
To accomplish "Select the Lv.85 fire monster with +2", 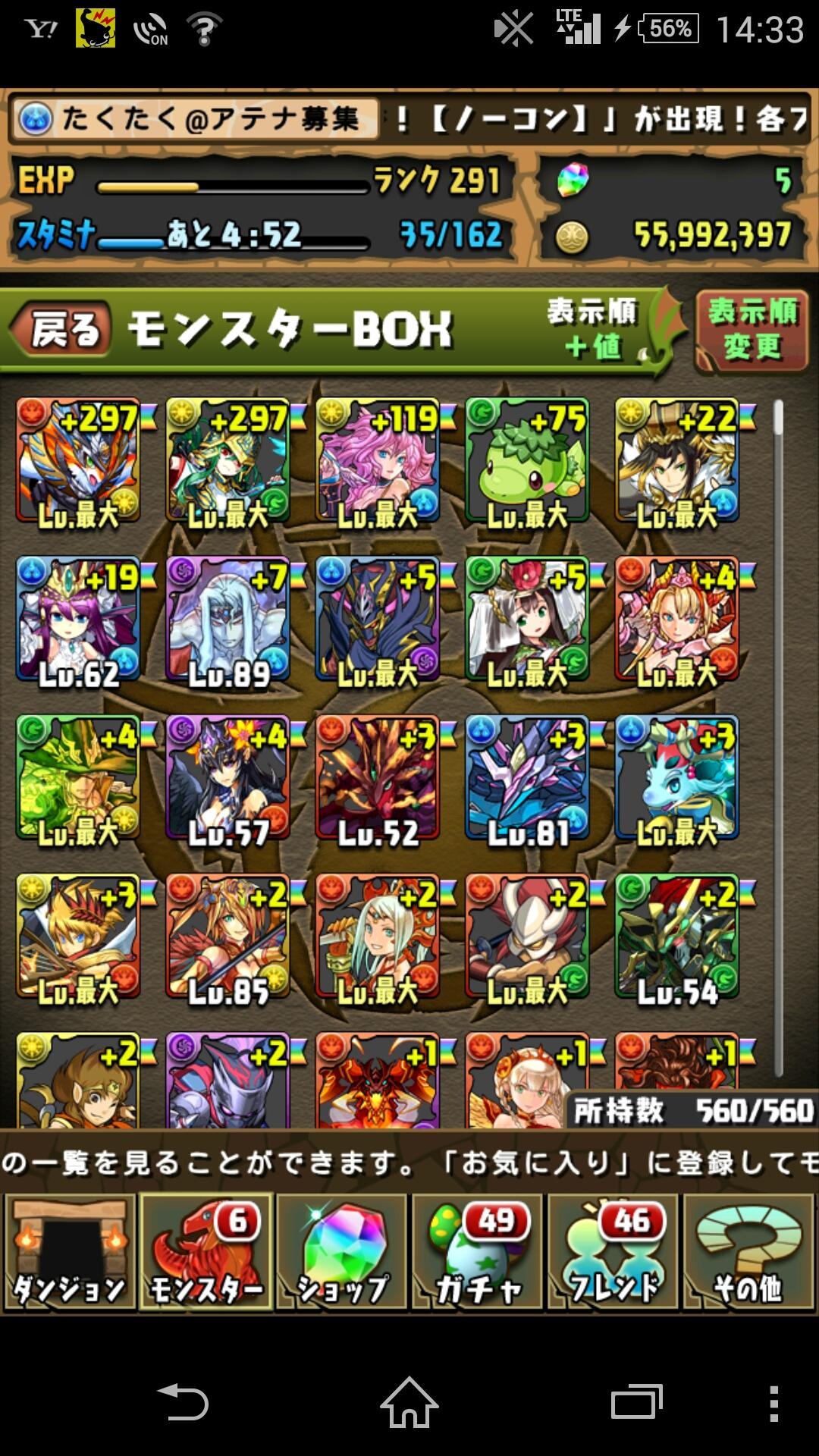I will pyautogui.click(x=228, y=937).
